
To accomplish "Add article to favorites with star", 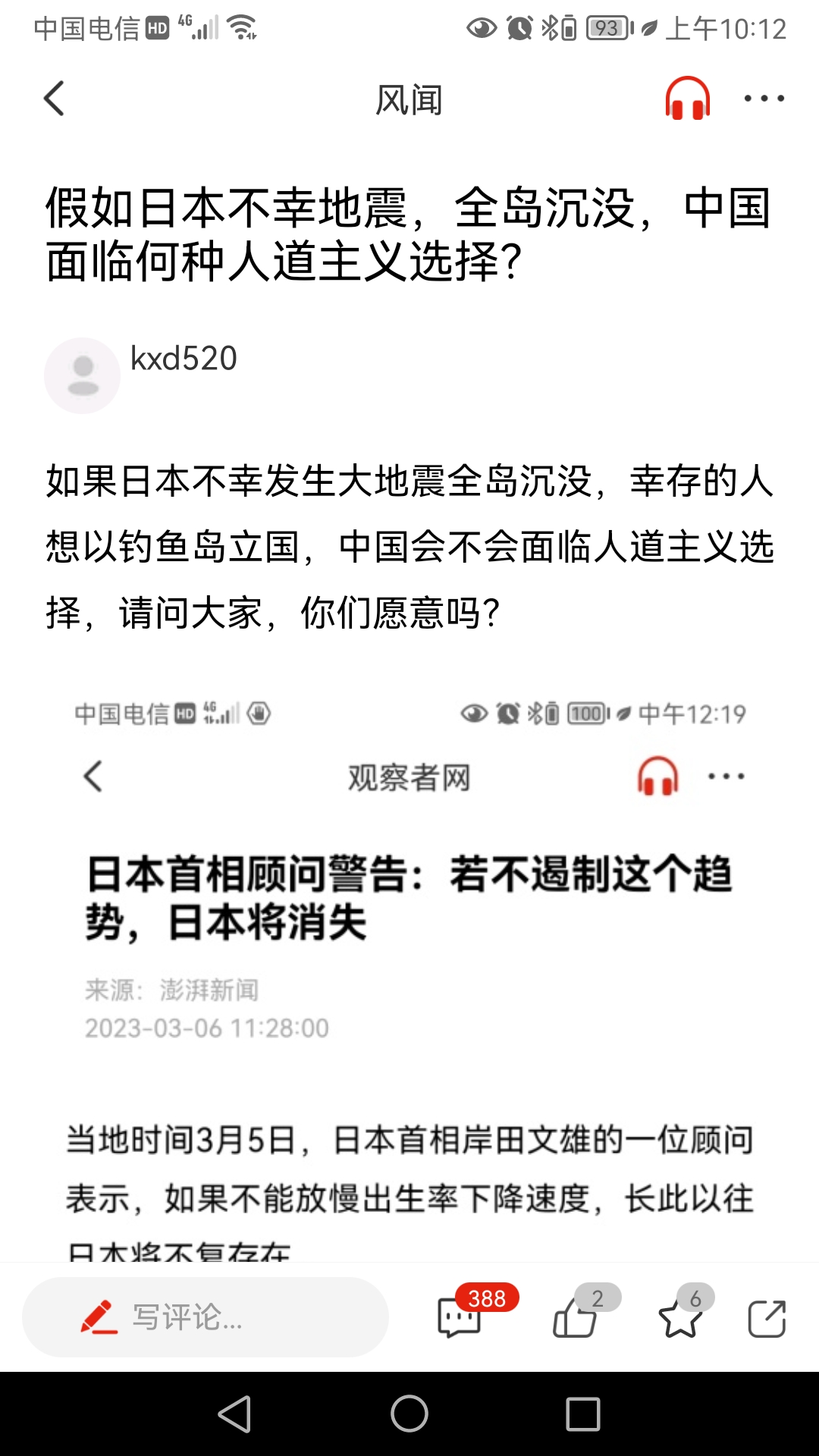I will pos(680,1319).
